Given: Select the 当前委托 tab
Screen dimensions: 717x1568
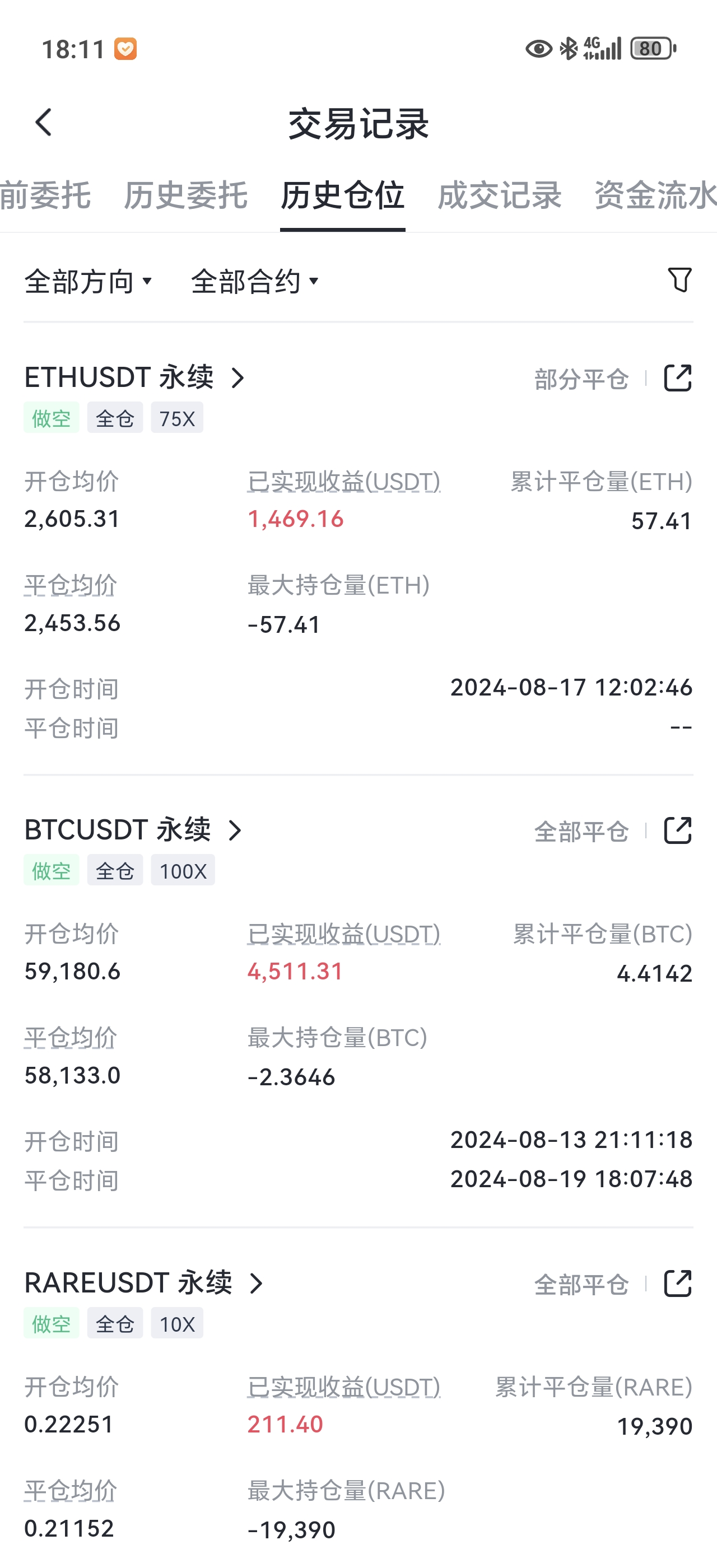Looking at the screenshot, I should 45,195.
